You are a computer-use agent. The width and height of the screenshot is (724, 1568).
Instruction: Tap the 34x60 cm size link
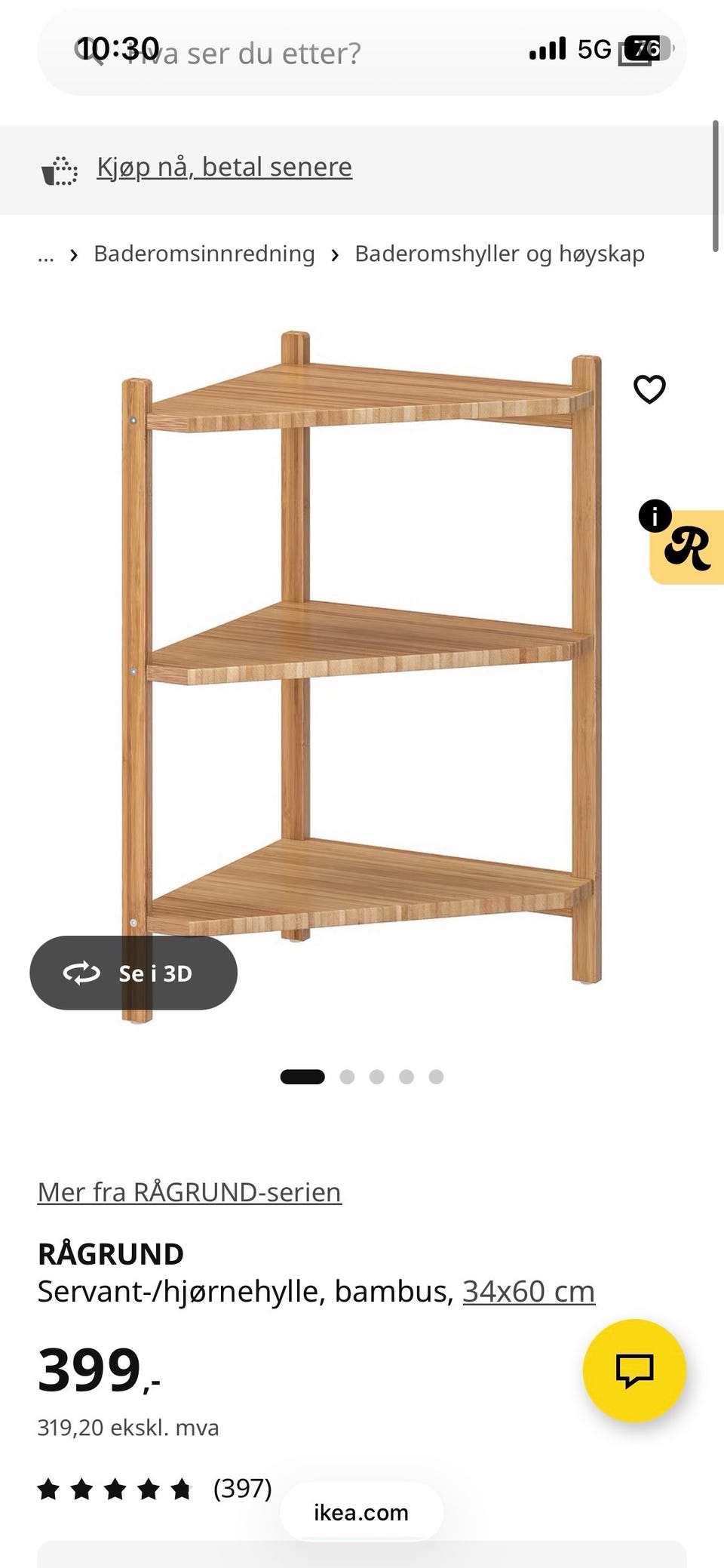[x=529, y=1291]
